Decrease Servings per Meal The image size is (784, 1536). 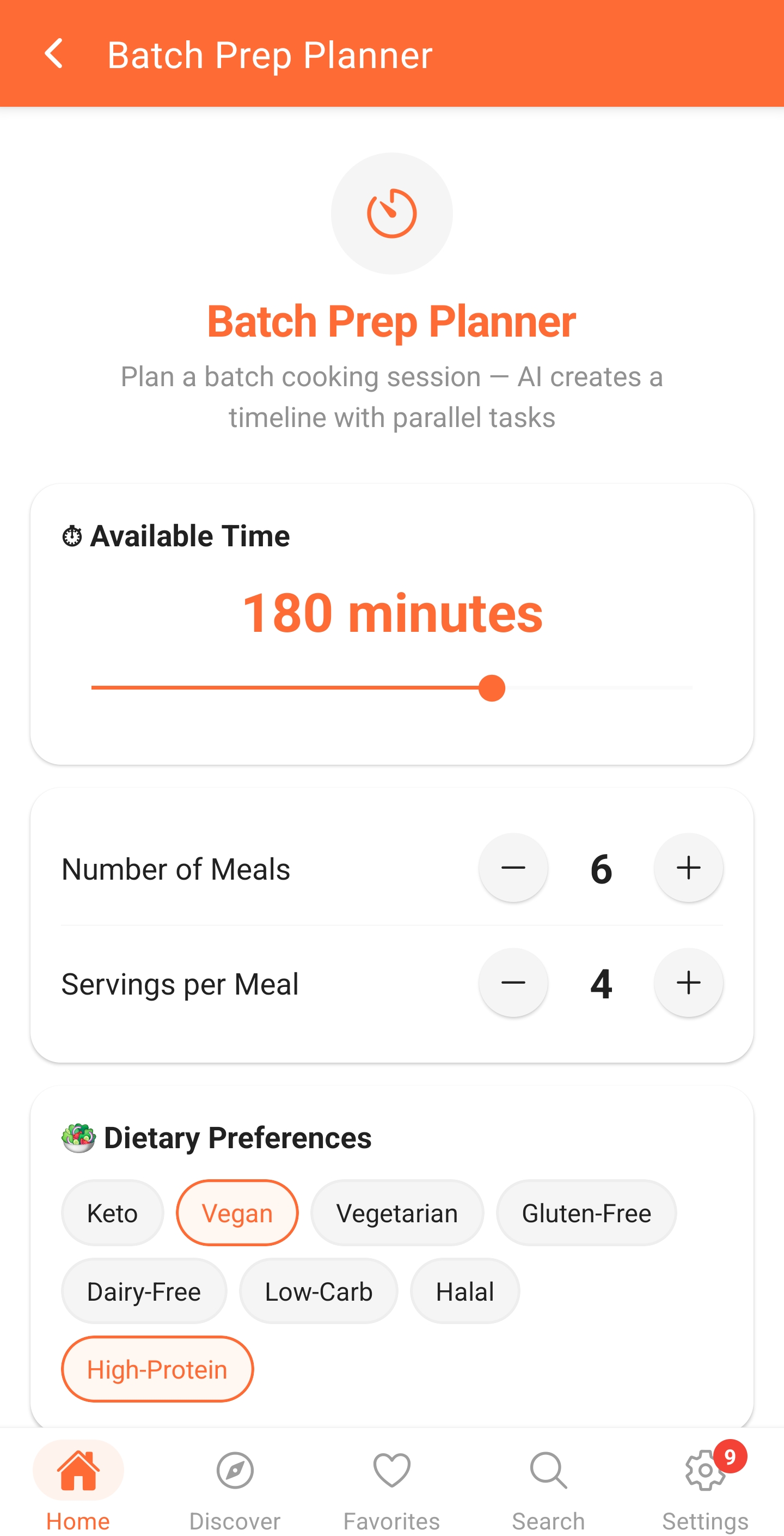(513, 983)
